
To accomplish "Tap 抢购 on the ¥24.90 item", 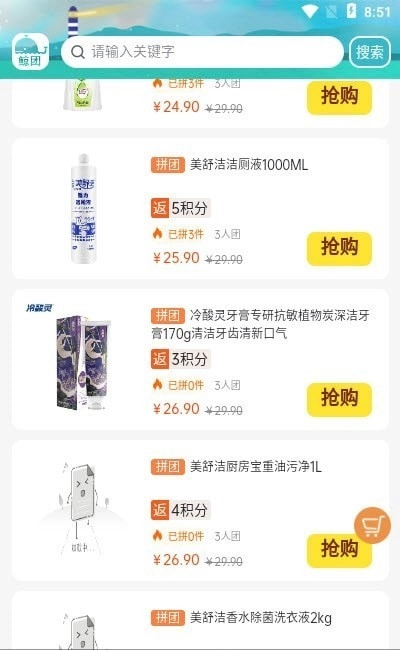I will pos(339,97).
